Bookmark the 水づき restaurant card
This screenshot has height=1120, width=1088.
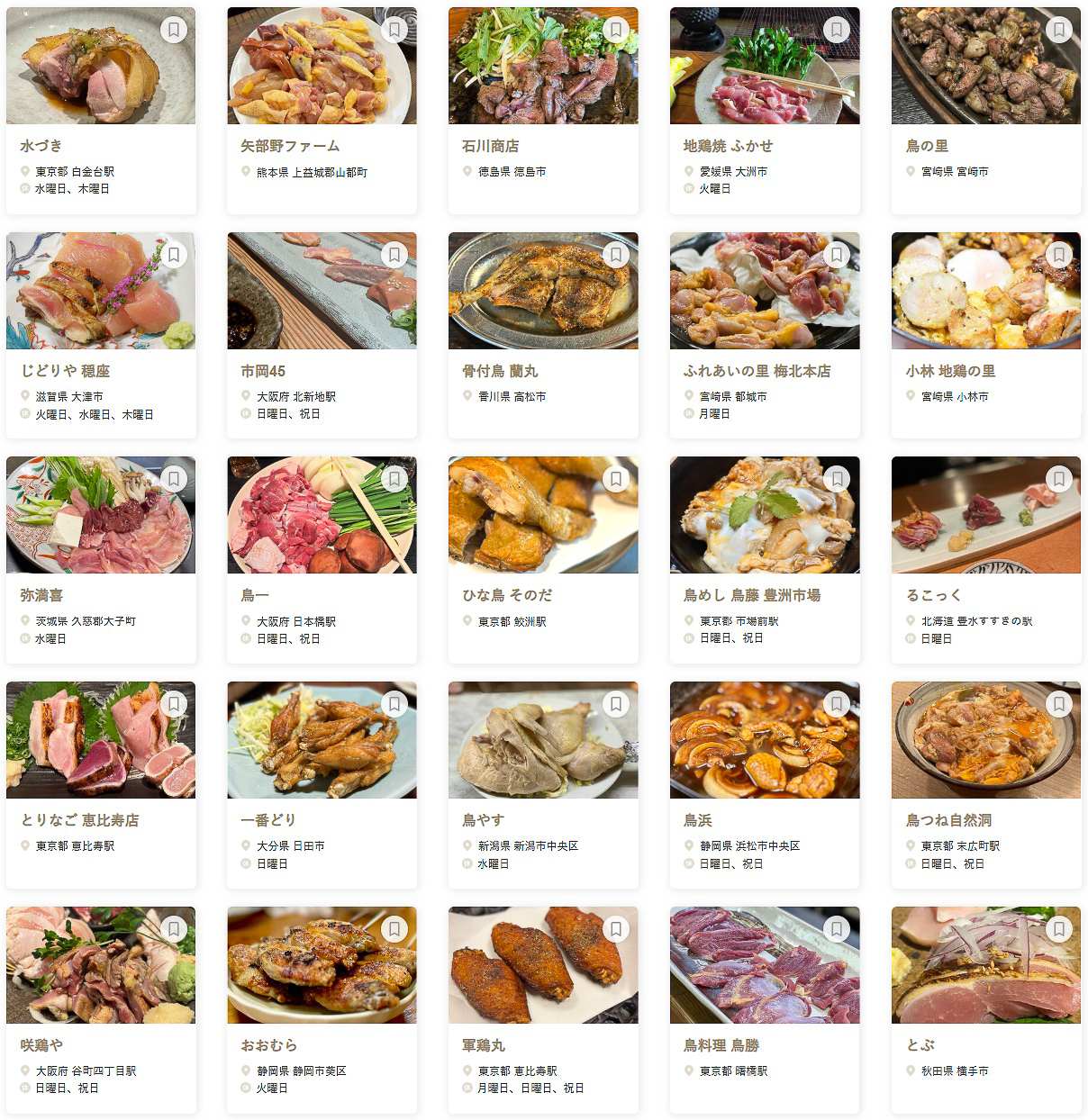coord(174,30)
